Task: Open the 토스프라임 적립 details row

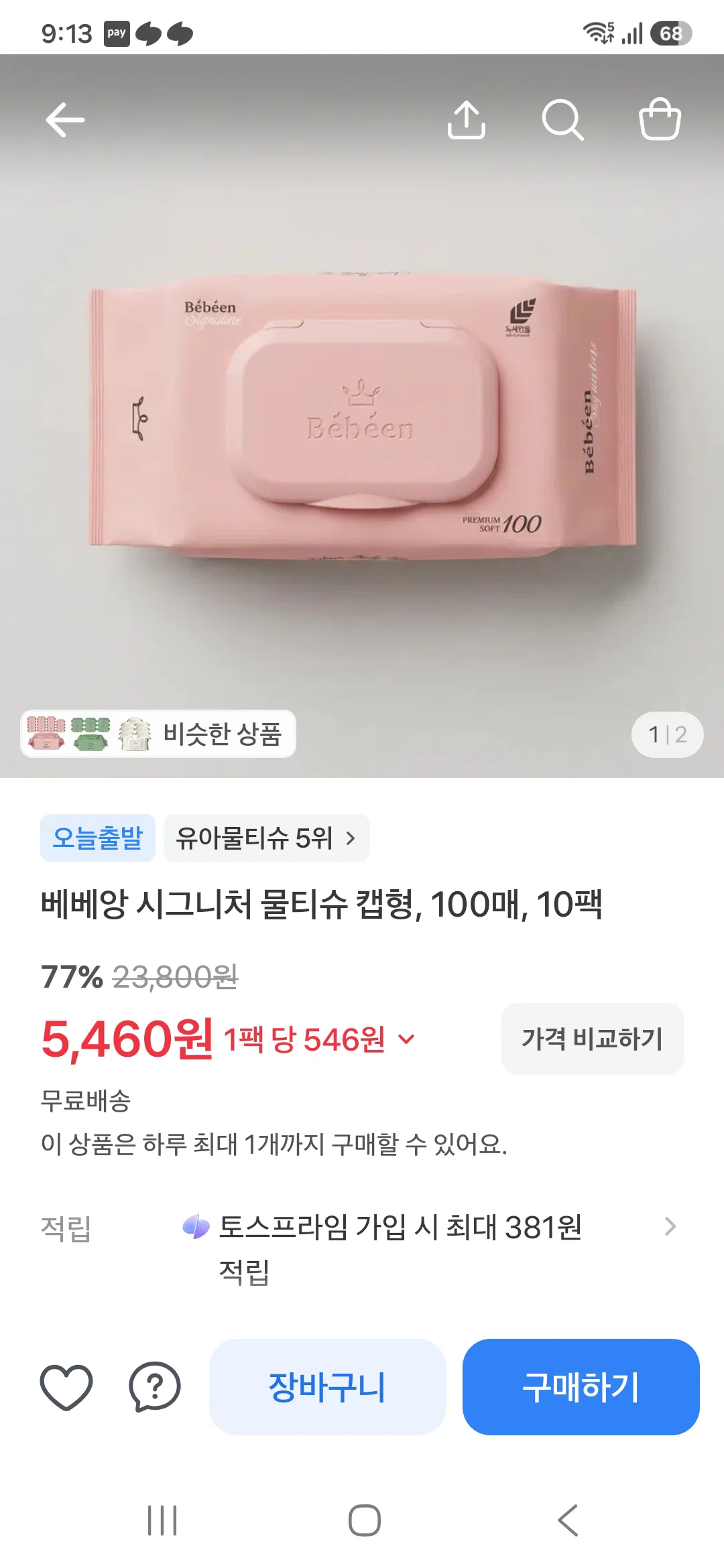Action: click(362, 1249)
